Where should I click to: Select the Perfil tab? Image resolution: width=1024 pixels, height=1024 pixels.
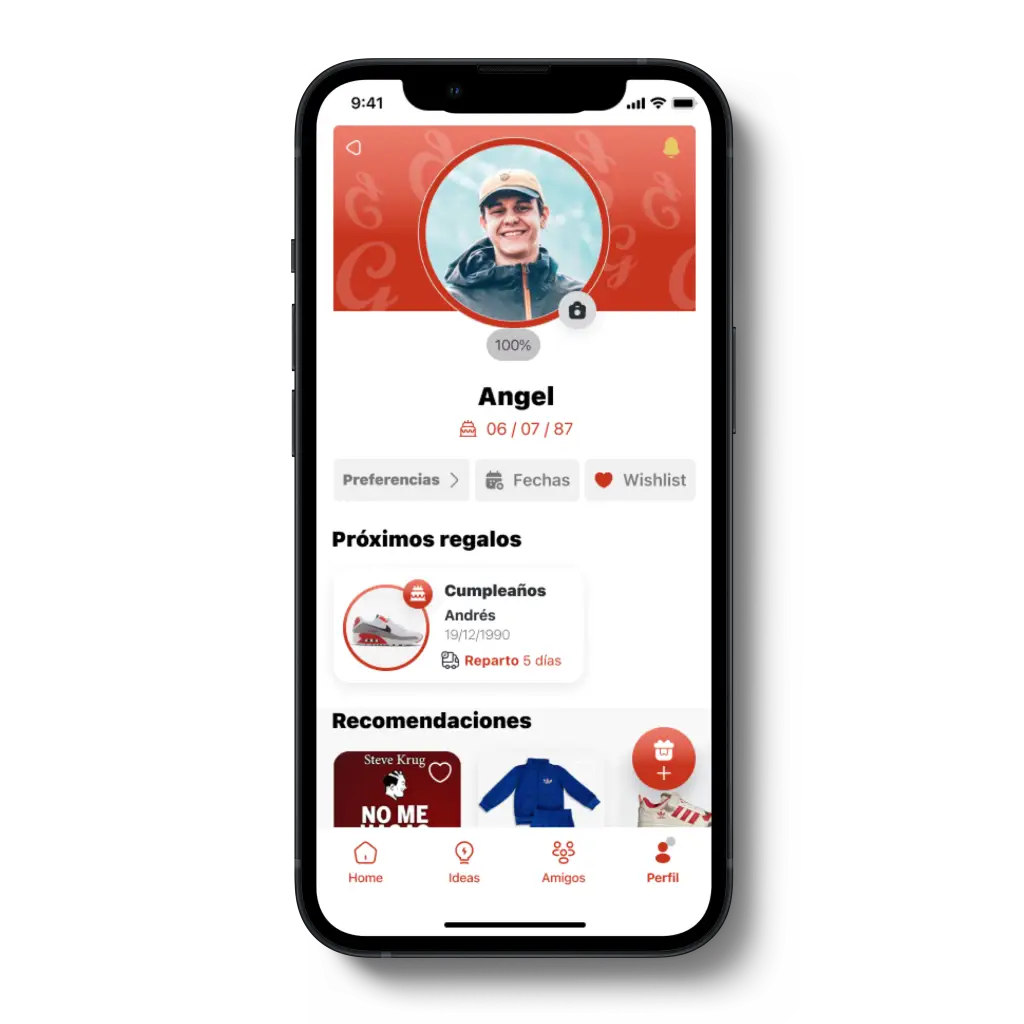[662, 863]
